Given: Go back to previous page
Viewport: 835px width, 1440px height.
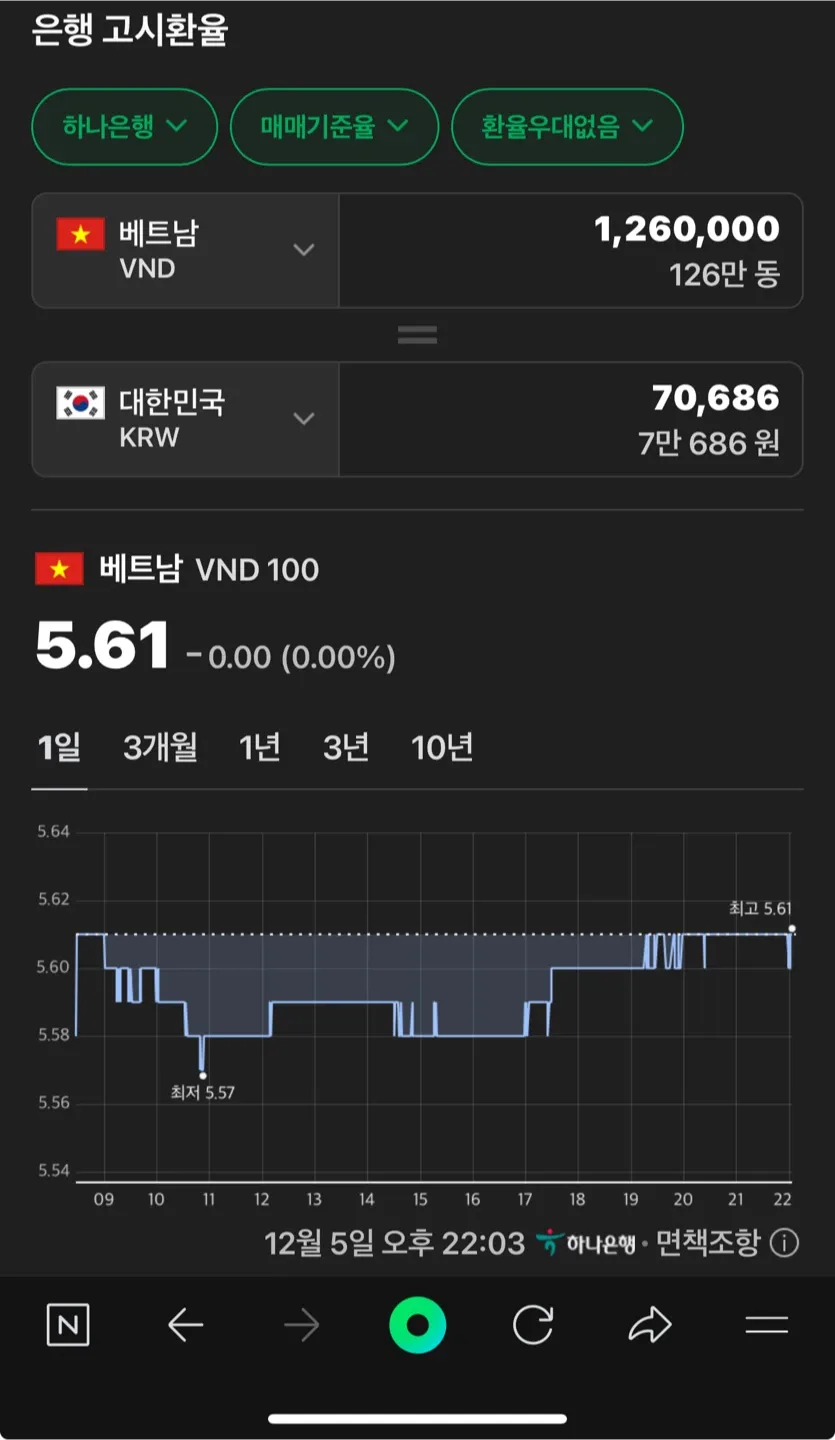Looking at the screenshot, I should [185, 1326].
